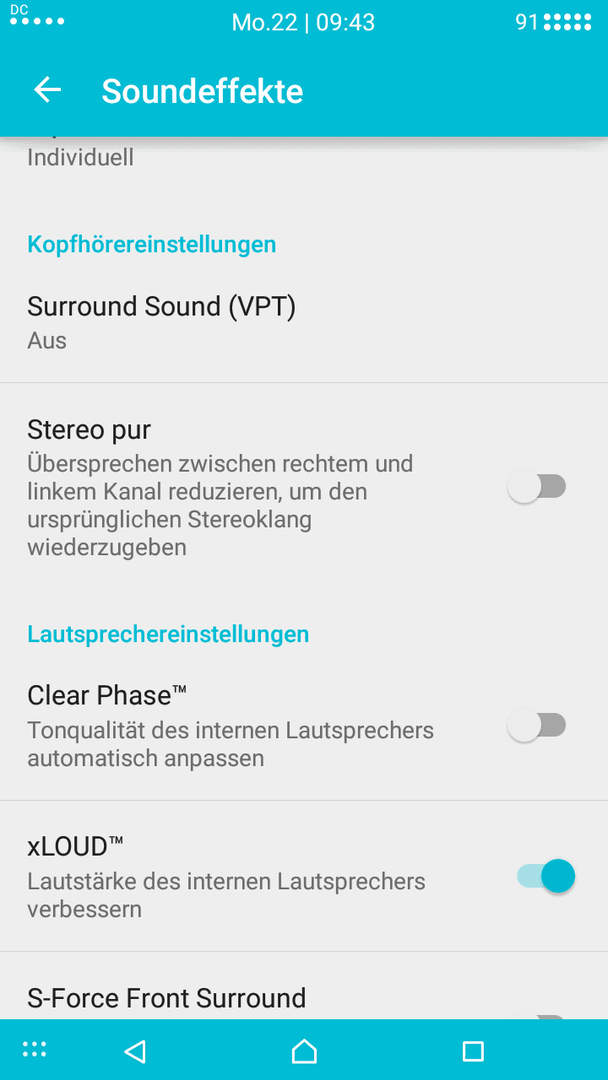Open Surround Sound (VPT) setting

click(304, 322)
